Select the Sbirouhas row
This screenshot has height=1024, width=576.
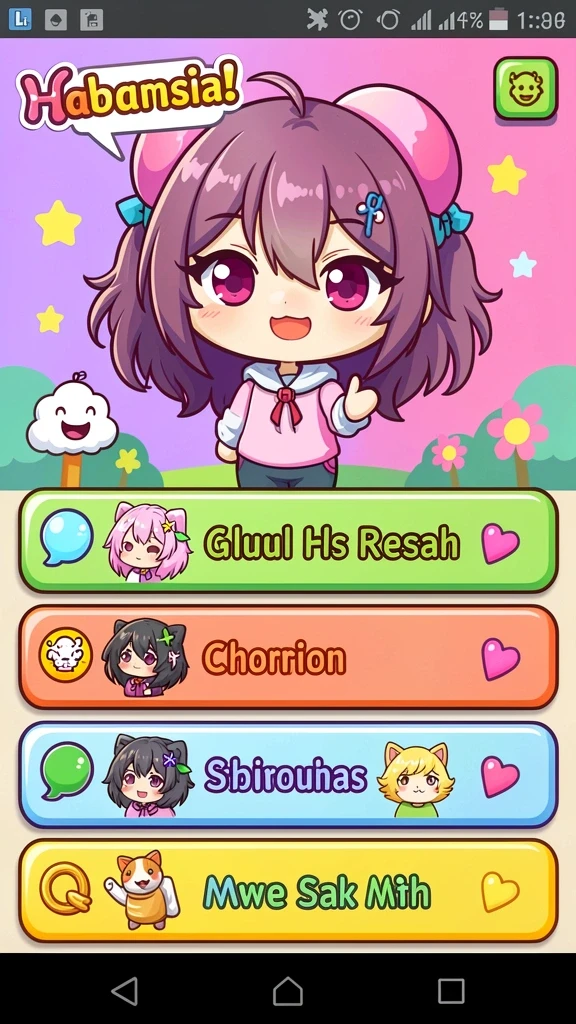click(288, 775)
